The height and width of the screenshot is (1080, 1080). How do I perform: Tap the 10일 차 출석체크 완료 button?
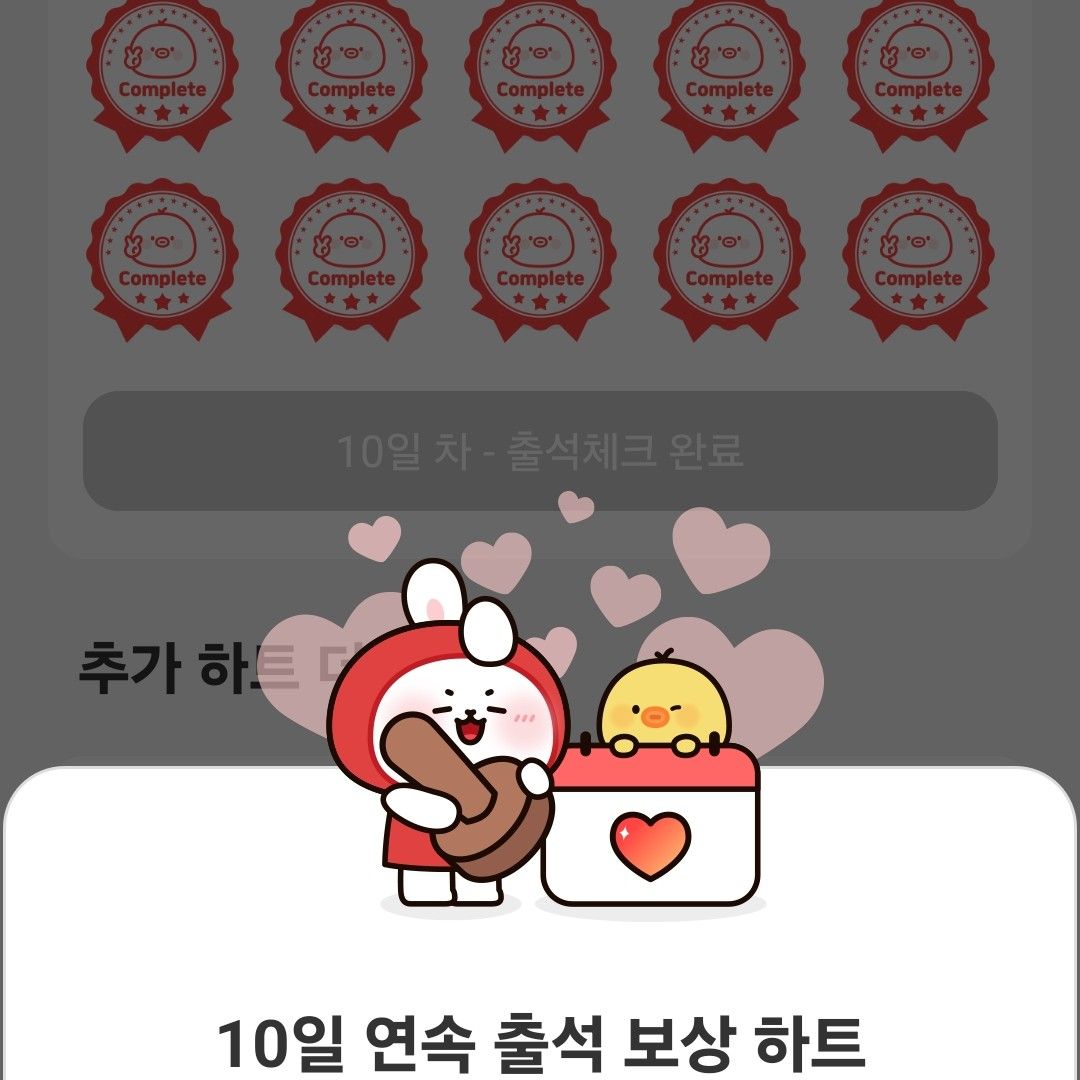(x=540, y=451)
